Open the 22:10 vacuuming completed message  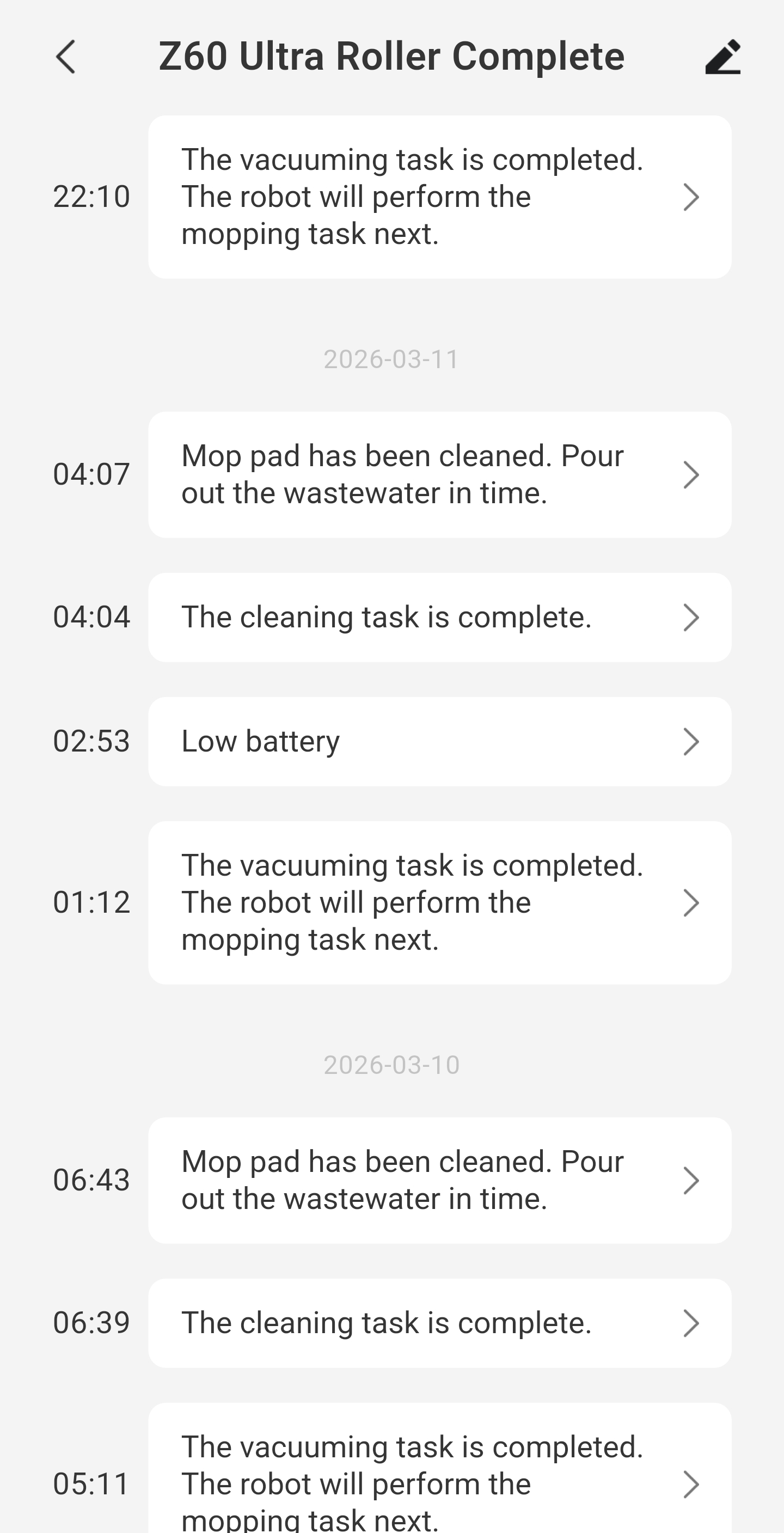tap(439, 197)
